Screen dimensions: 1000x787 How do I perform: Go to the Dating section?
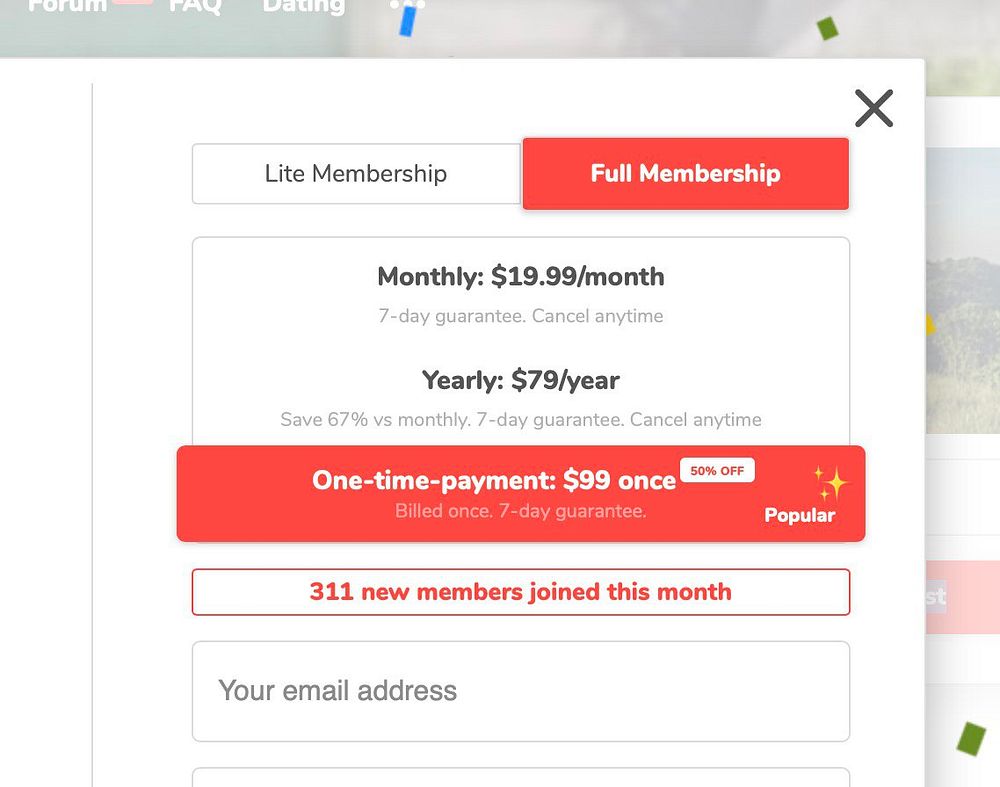click(303, 5)
